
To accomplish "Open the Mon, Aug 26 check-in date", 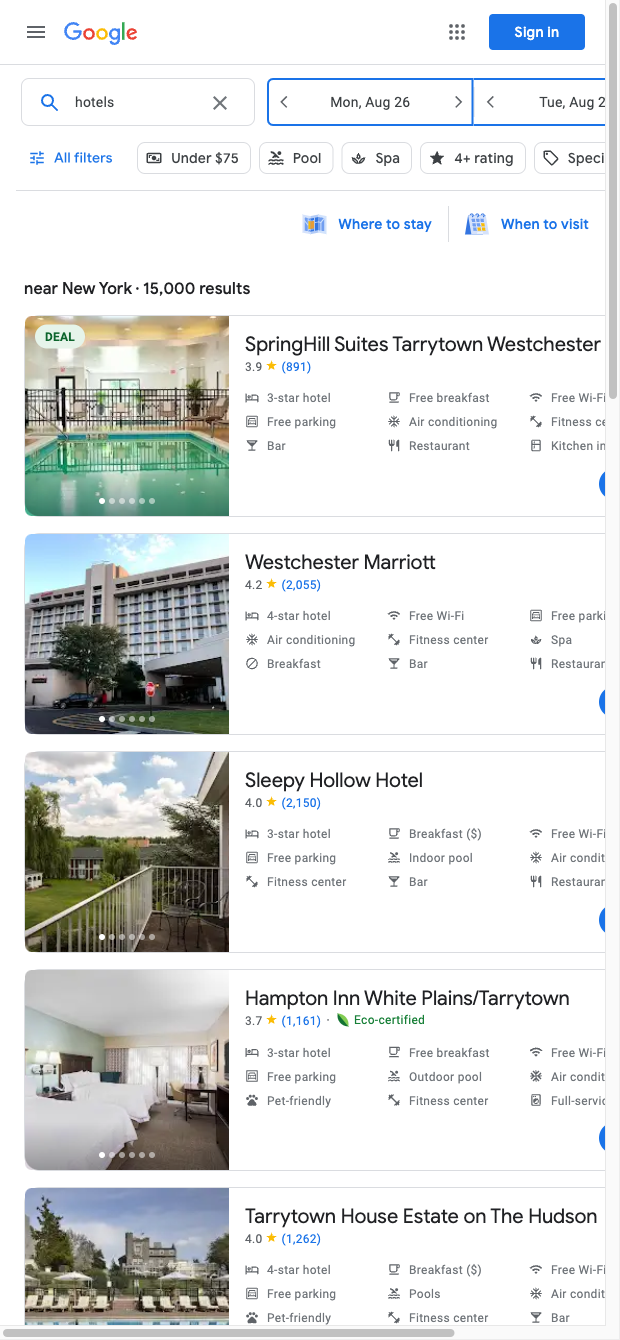I will pyautogui.click(x=370, y=102).
